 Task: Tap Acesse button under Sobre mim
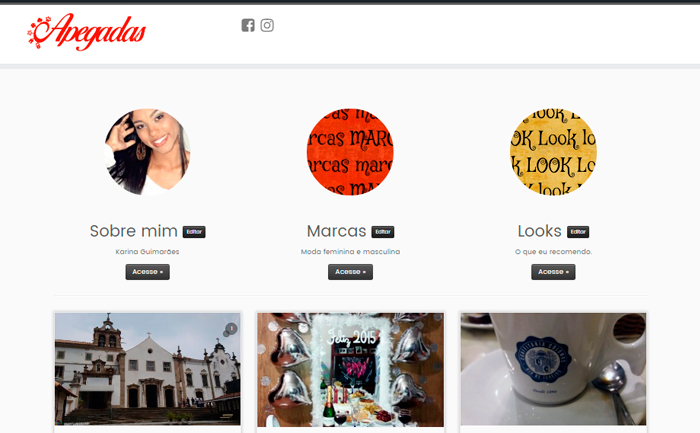click(147, 272)
